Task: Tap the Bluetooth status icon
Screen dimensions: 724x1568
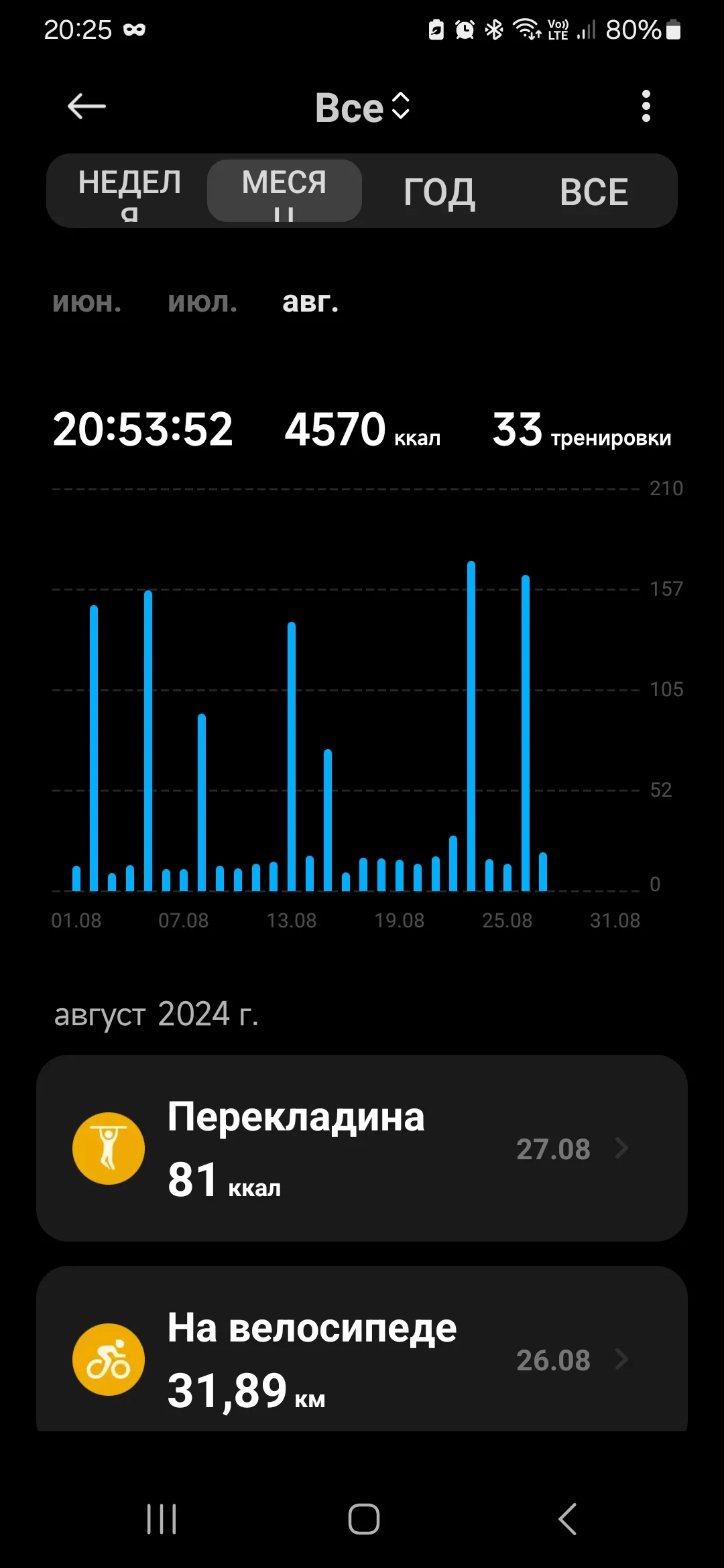Action: click(x=494, y=29)
